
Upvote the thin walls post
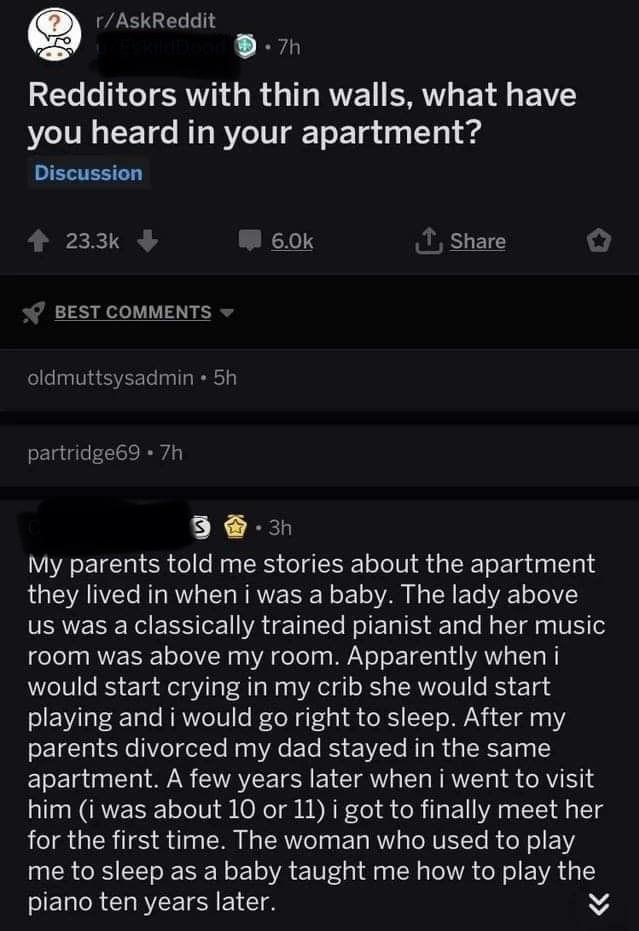[x=41, y=241]
